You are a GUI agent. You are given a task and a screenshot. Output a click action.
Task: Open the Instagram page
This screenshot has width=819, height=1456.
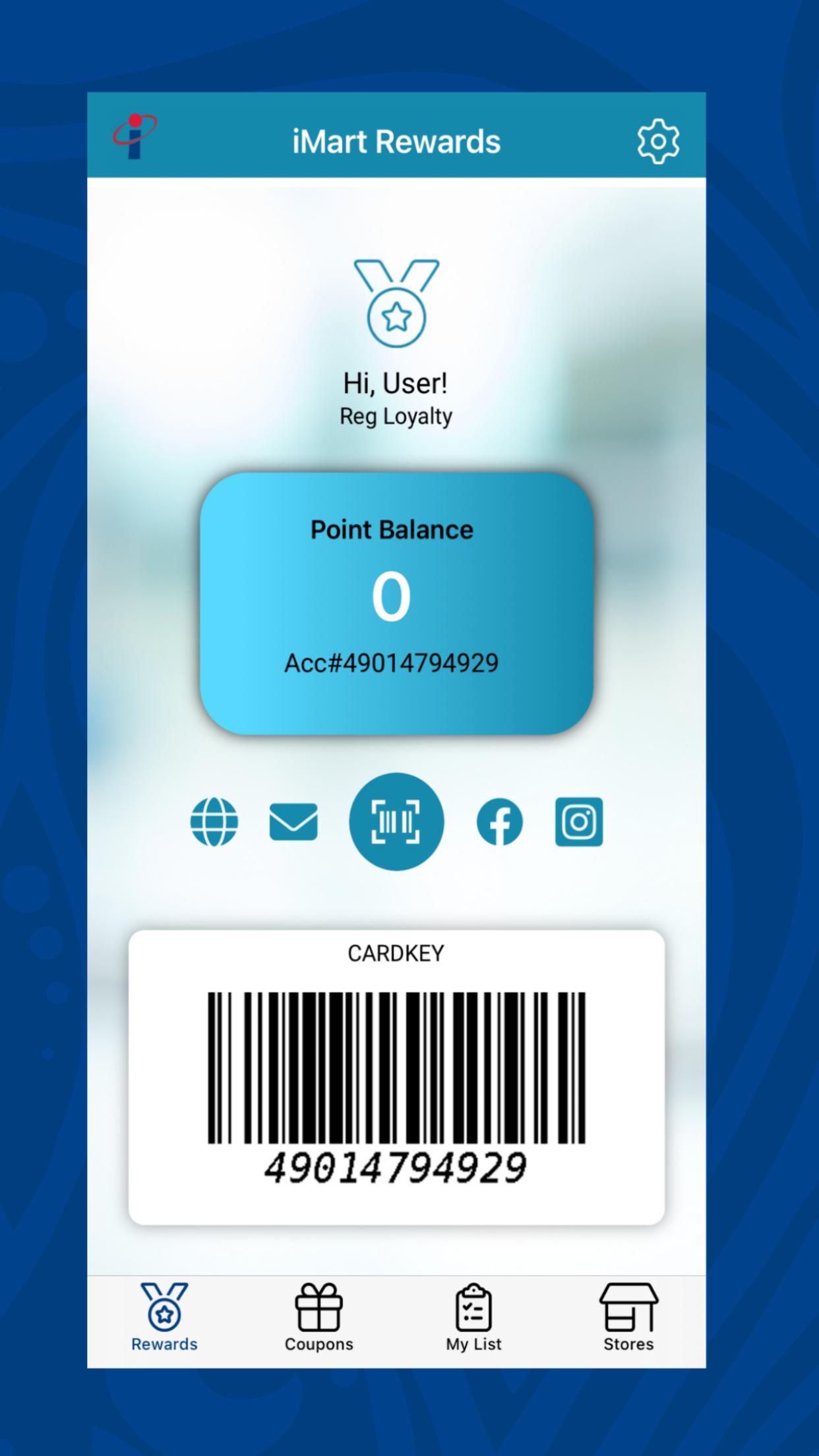tap(579, 822)
